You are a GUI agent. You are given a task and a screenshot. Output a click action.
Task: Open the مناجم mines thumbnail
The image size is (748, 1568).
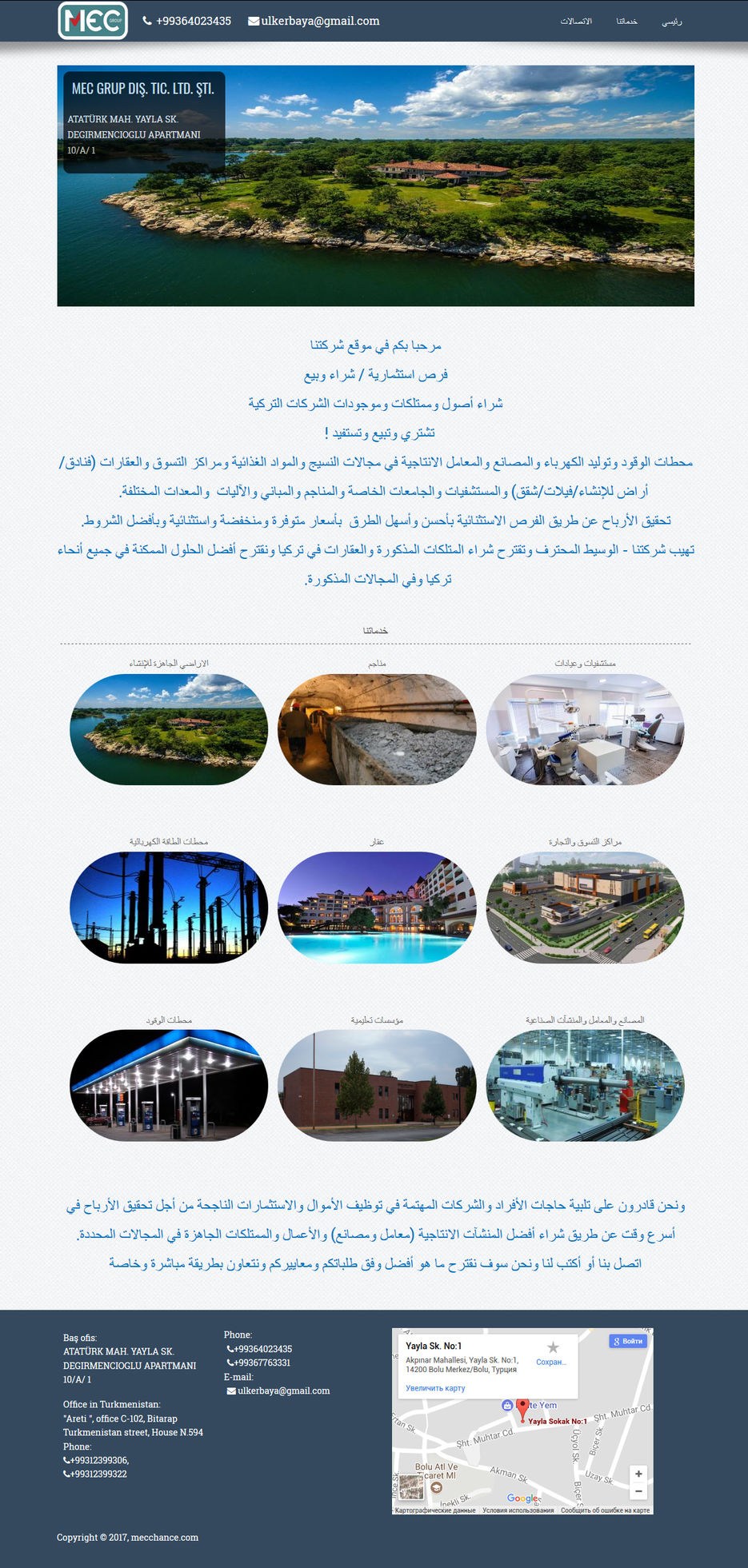click(x=377, y=729)
